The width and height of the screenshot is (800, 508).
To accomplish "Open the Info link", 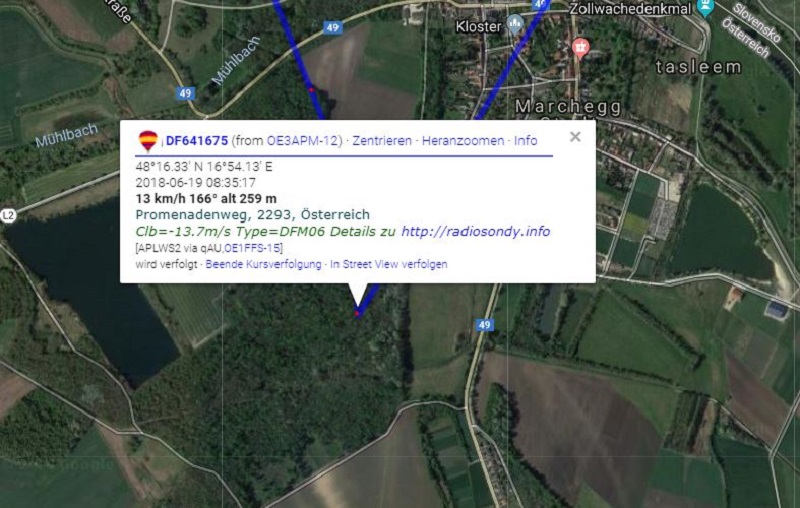I will 526,141.
